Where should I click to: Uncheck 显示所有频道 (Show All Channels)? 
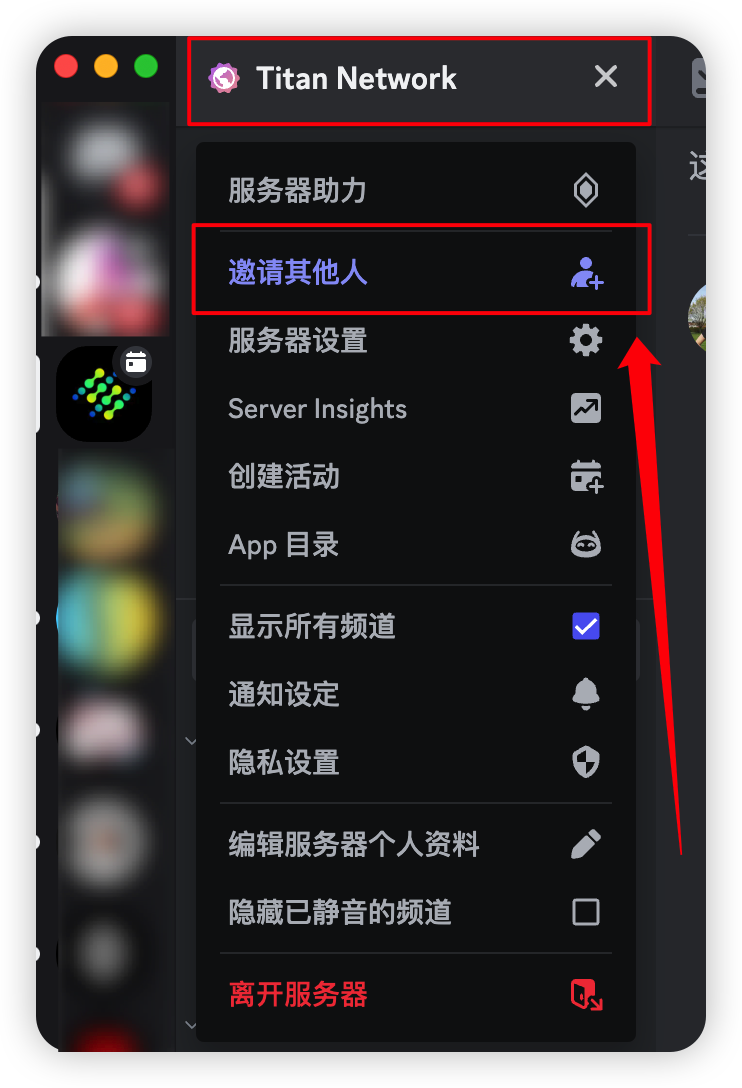[x=585, y=627]
